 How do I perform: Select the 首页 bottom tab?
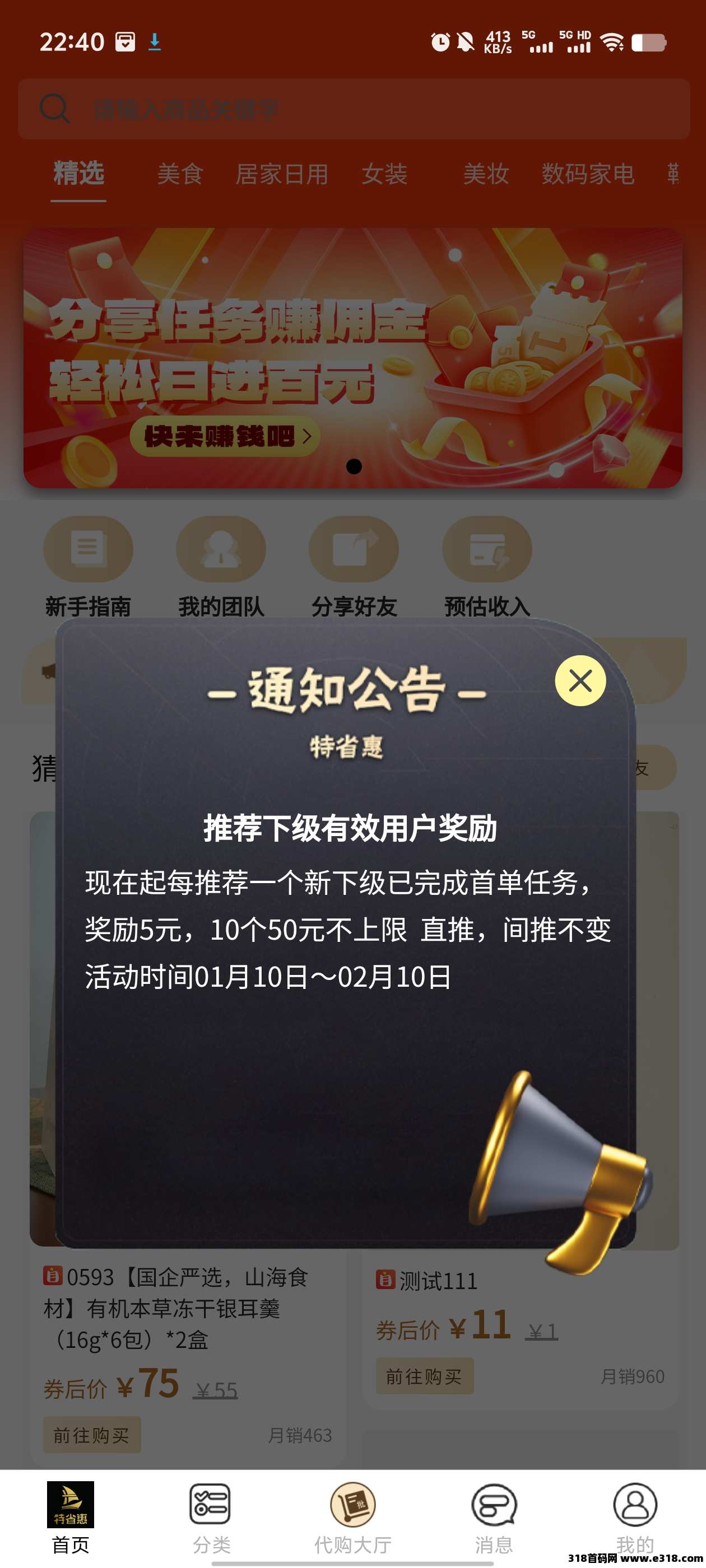pyautogui.click(x=71, y=1518)
